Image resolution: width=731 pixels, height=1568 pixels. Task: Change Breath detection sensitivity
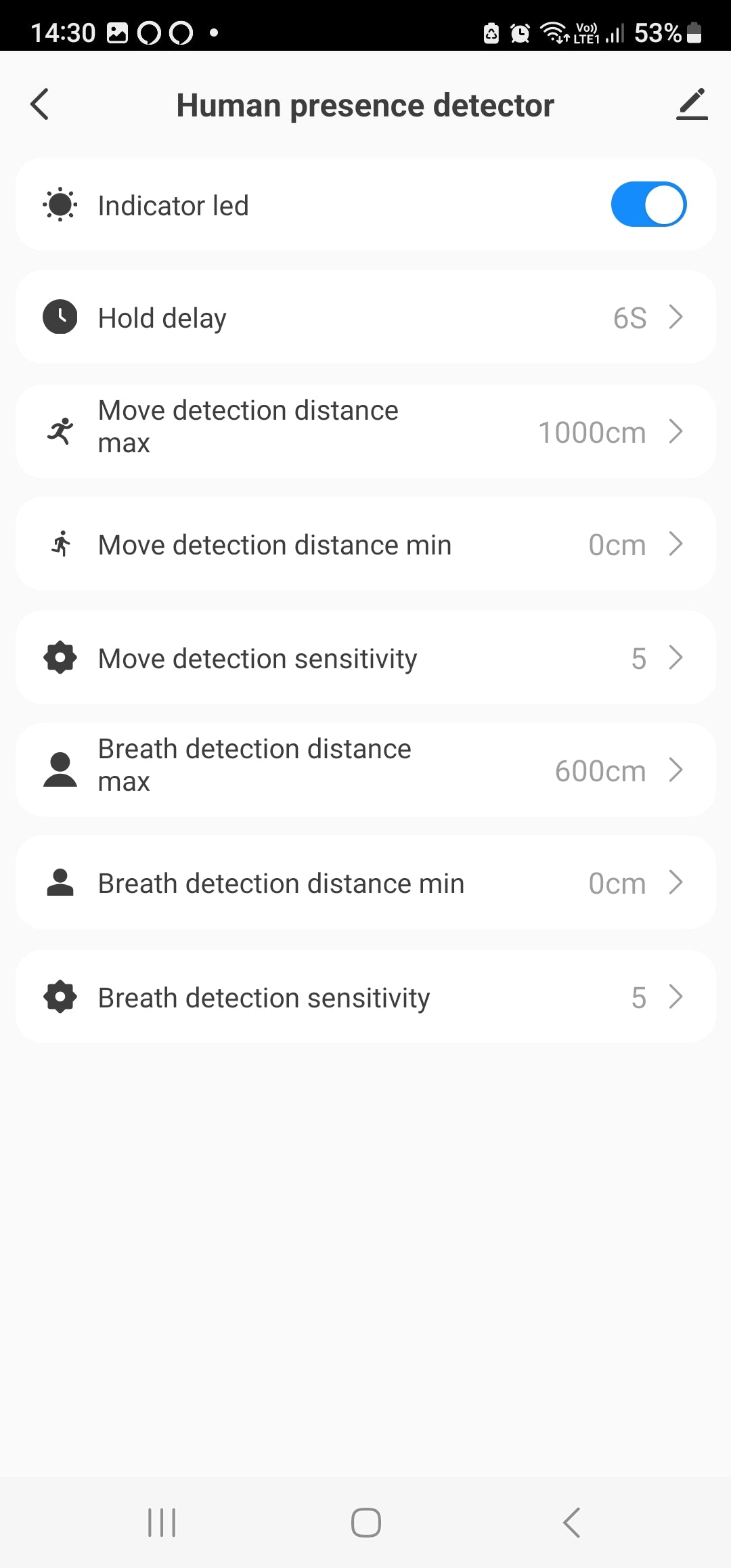point(365,997)
